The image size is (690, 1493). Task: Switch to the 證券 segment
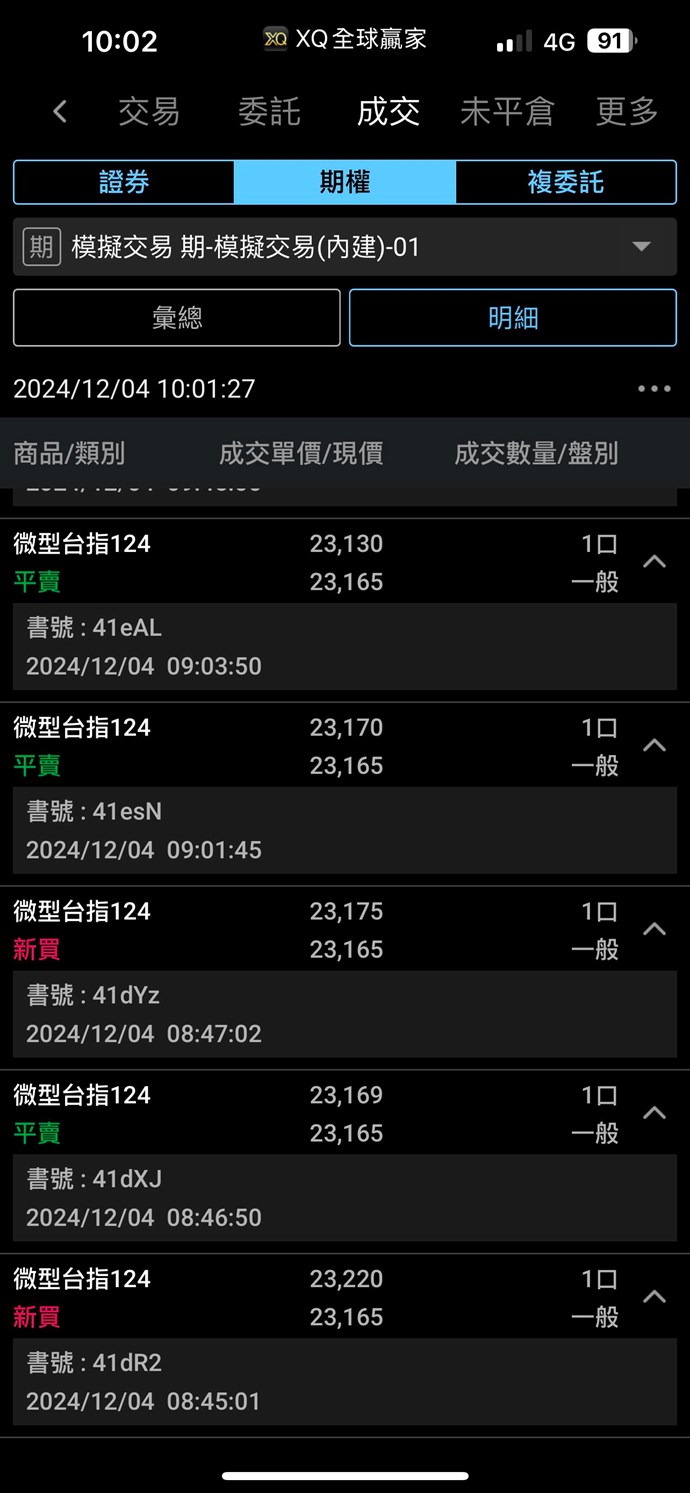[124, 182]
